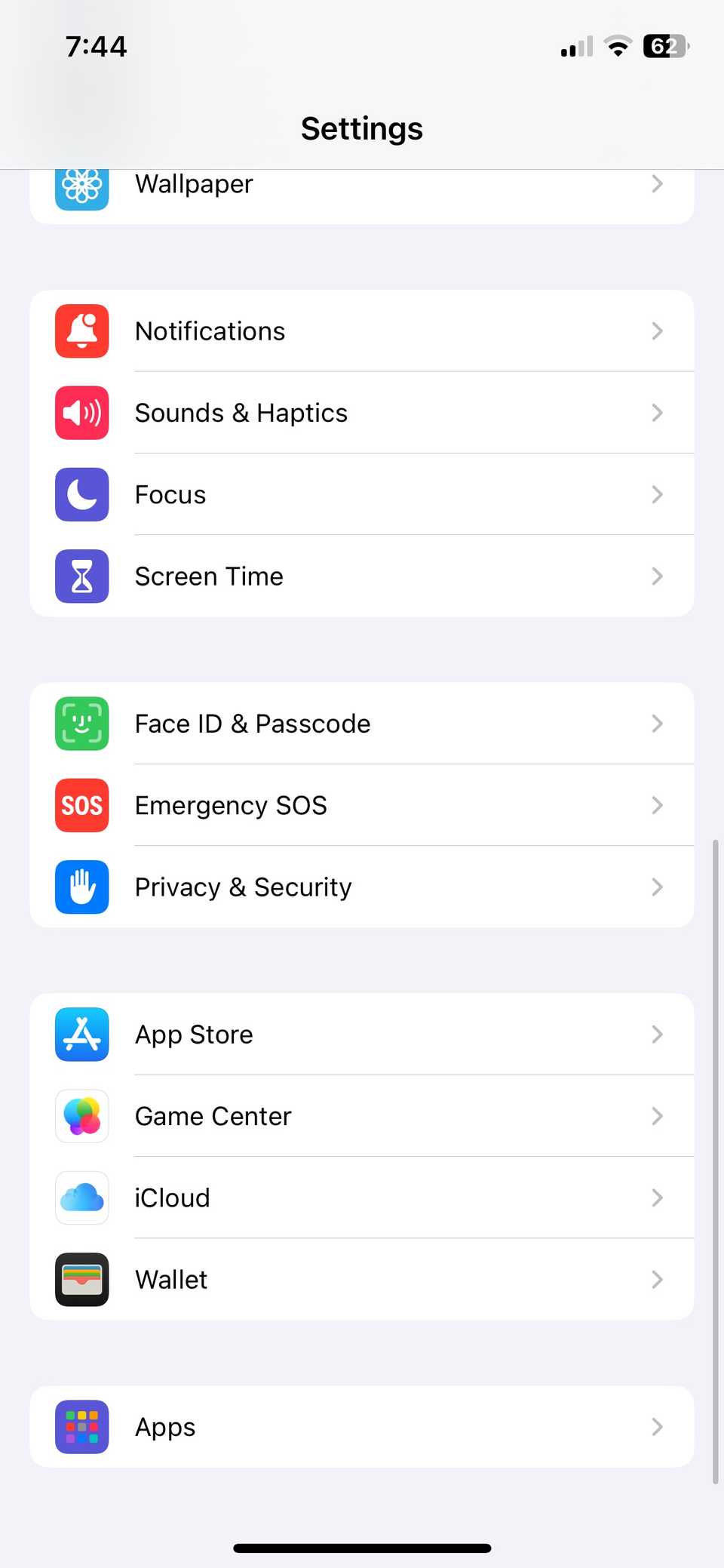Tap the Settings title heading
This screenshot has width=724, height=1568.
point(362,128)
